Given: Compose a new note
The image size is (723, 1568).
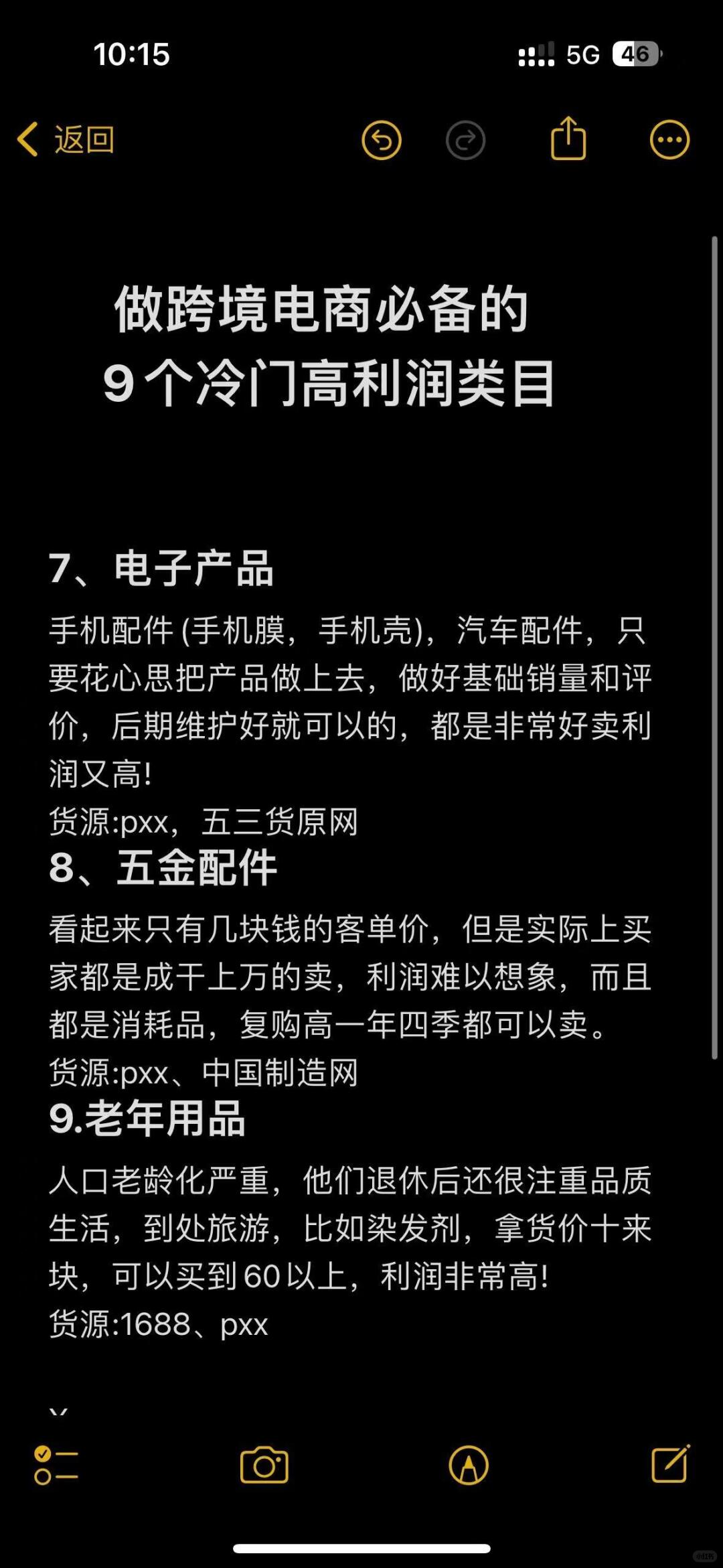Looking at the screenshot, I should (x=670, y=1464).
